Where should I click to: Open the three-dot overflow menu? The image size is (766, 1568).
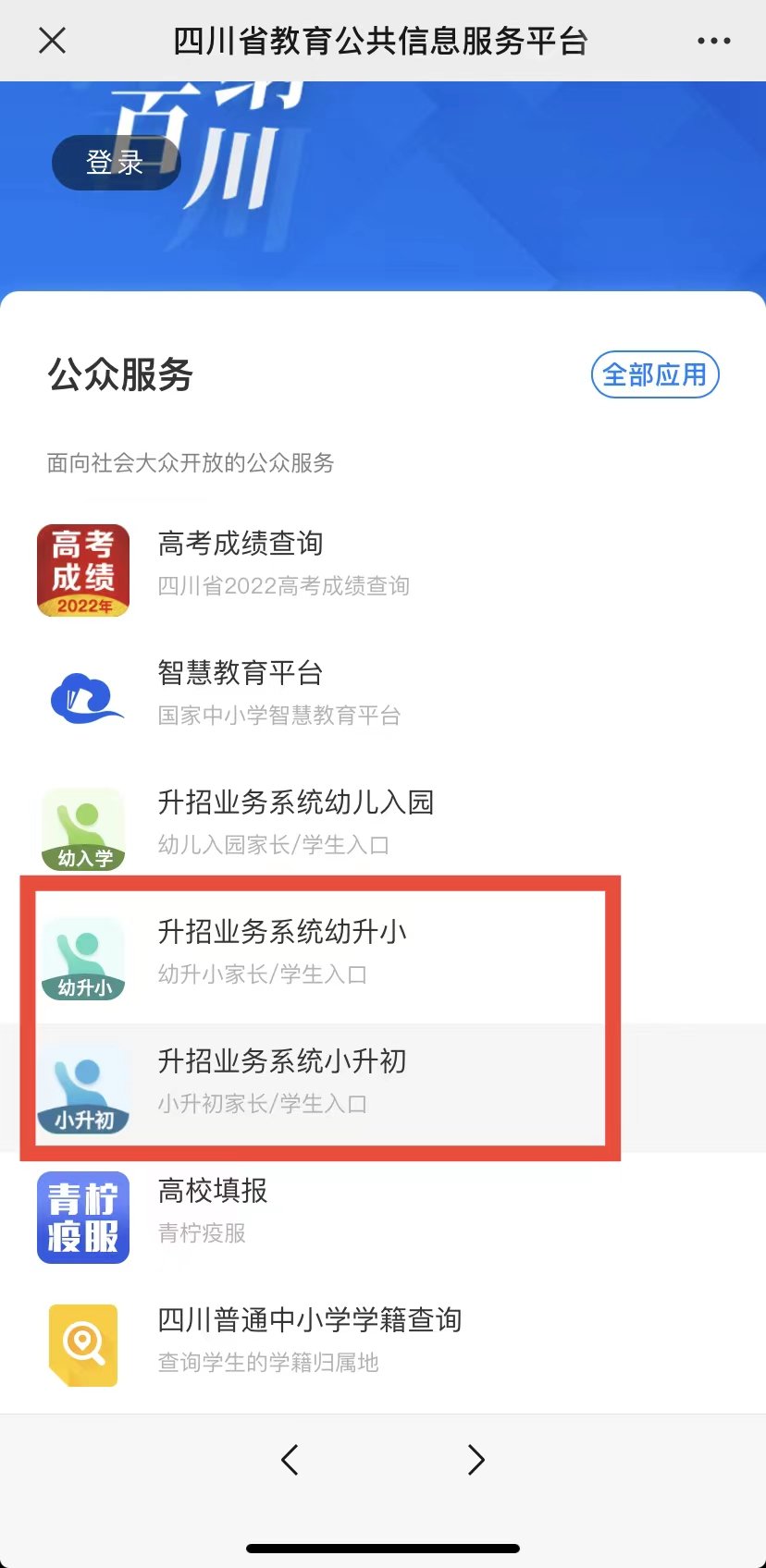tap(713, 41)
